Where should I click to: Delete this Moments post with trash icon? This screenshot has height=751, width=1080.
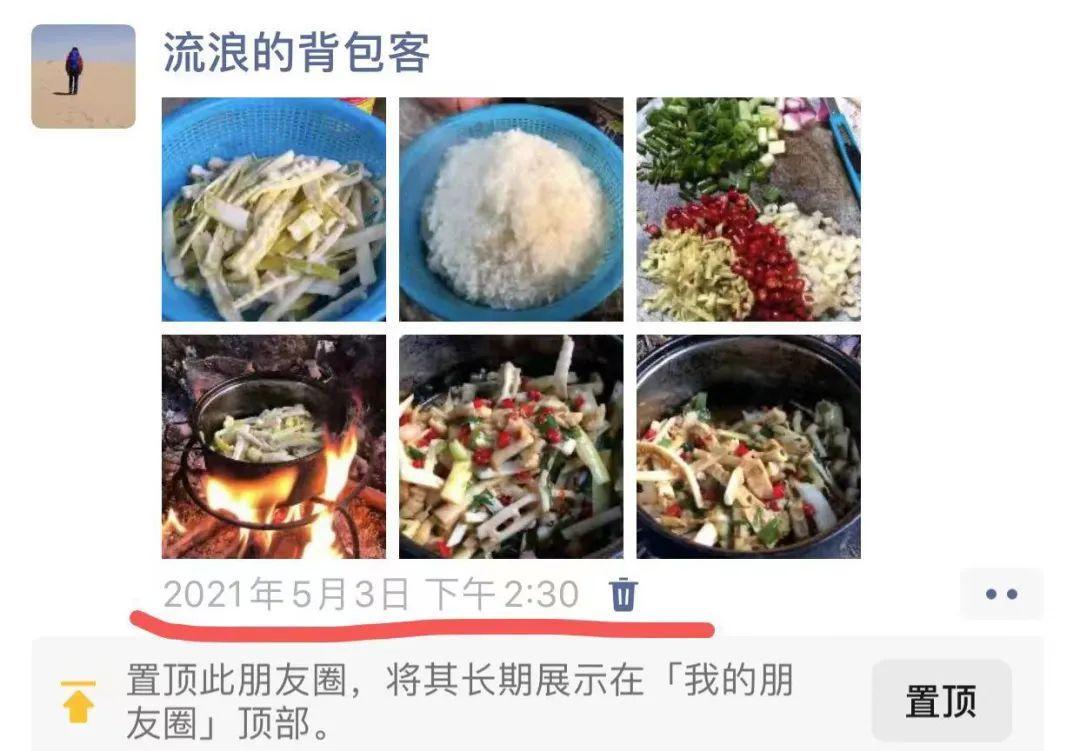623,594
